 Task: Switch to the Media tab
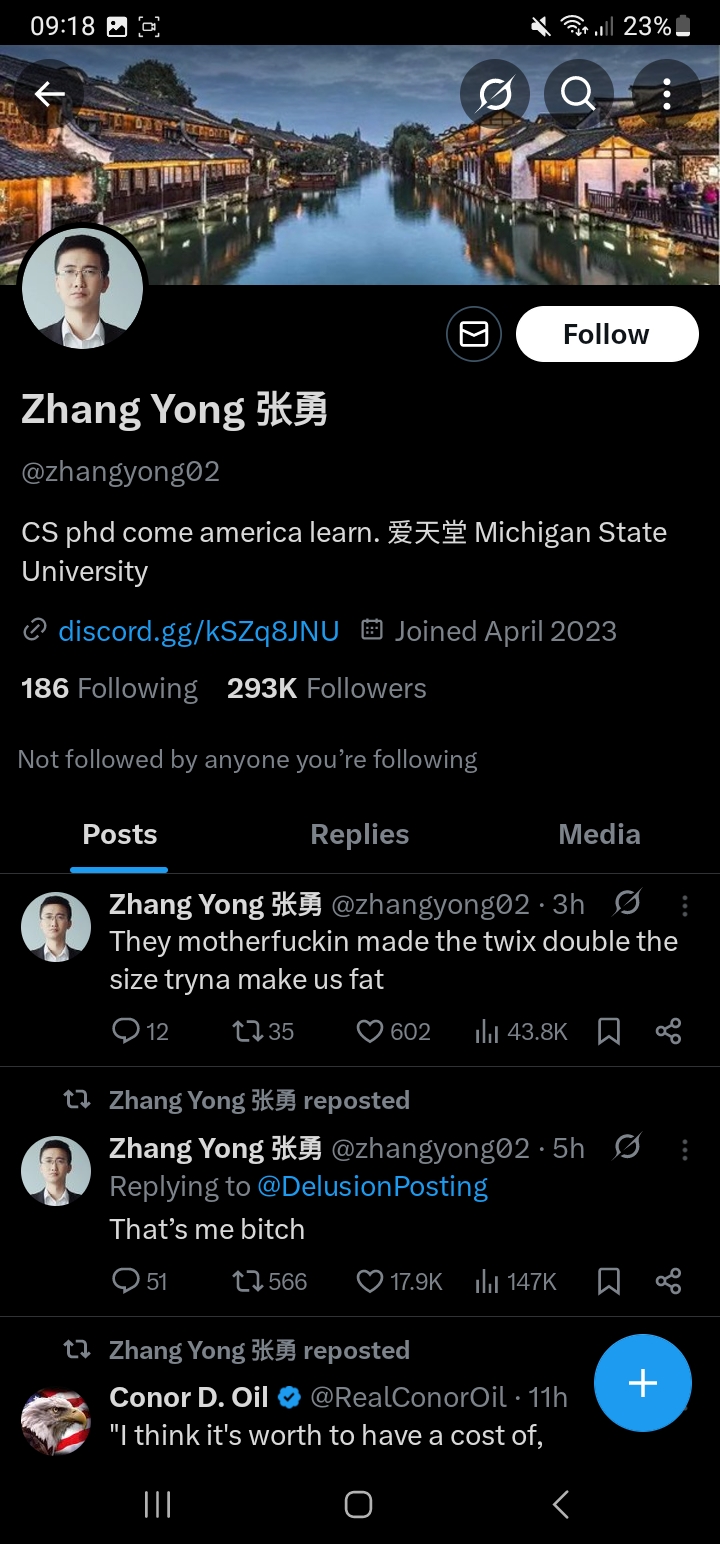click(x=599, y=834)
